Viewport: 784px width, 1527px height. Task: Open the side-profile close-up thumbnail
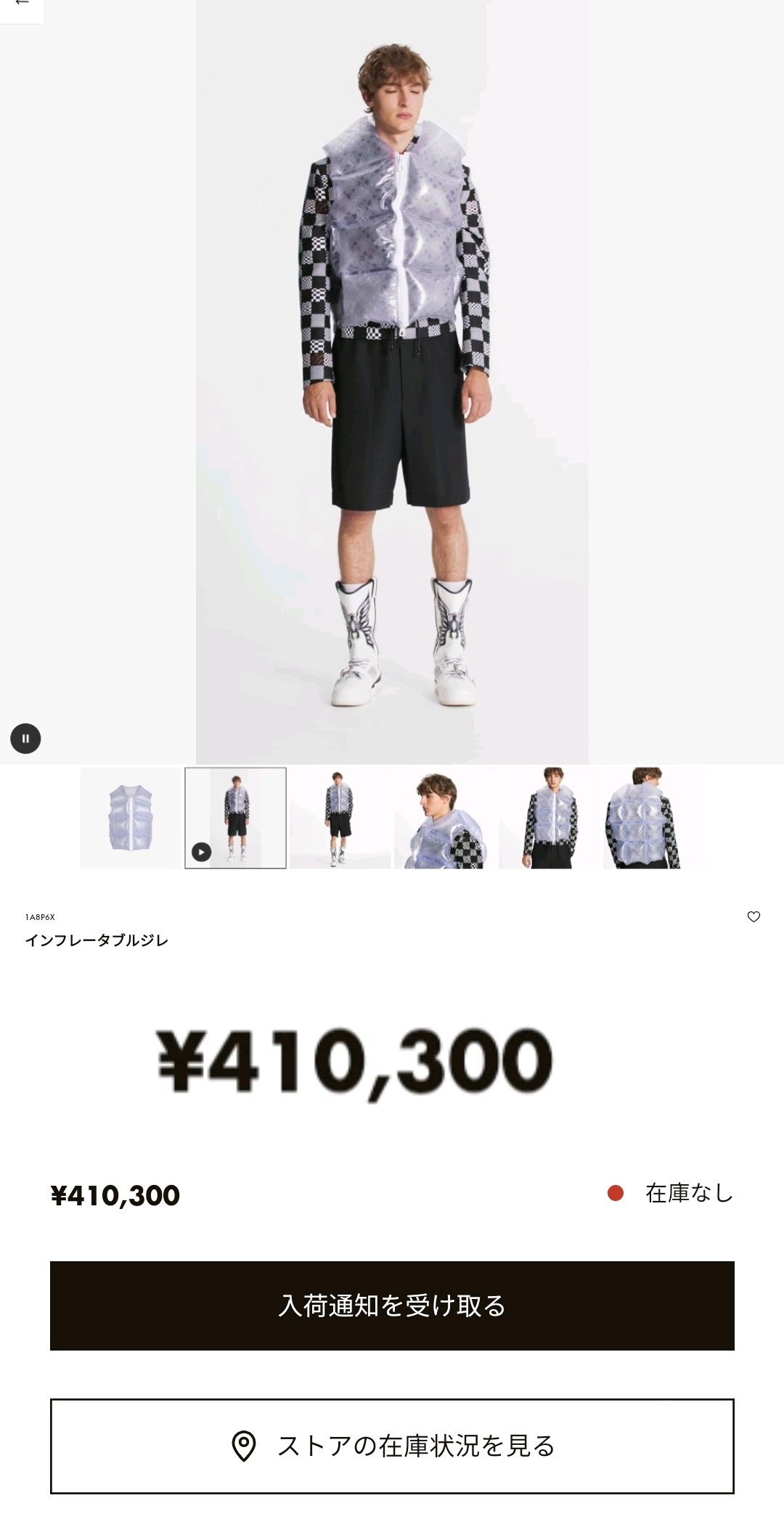(x=444, y=818)
